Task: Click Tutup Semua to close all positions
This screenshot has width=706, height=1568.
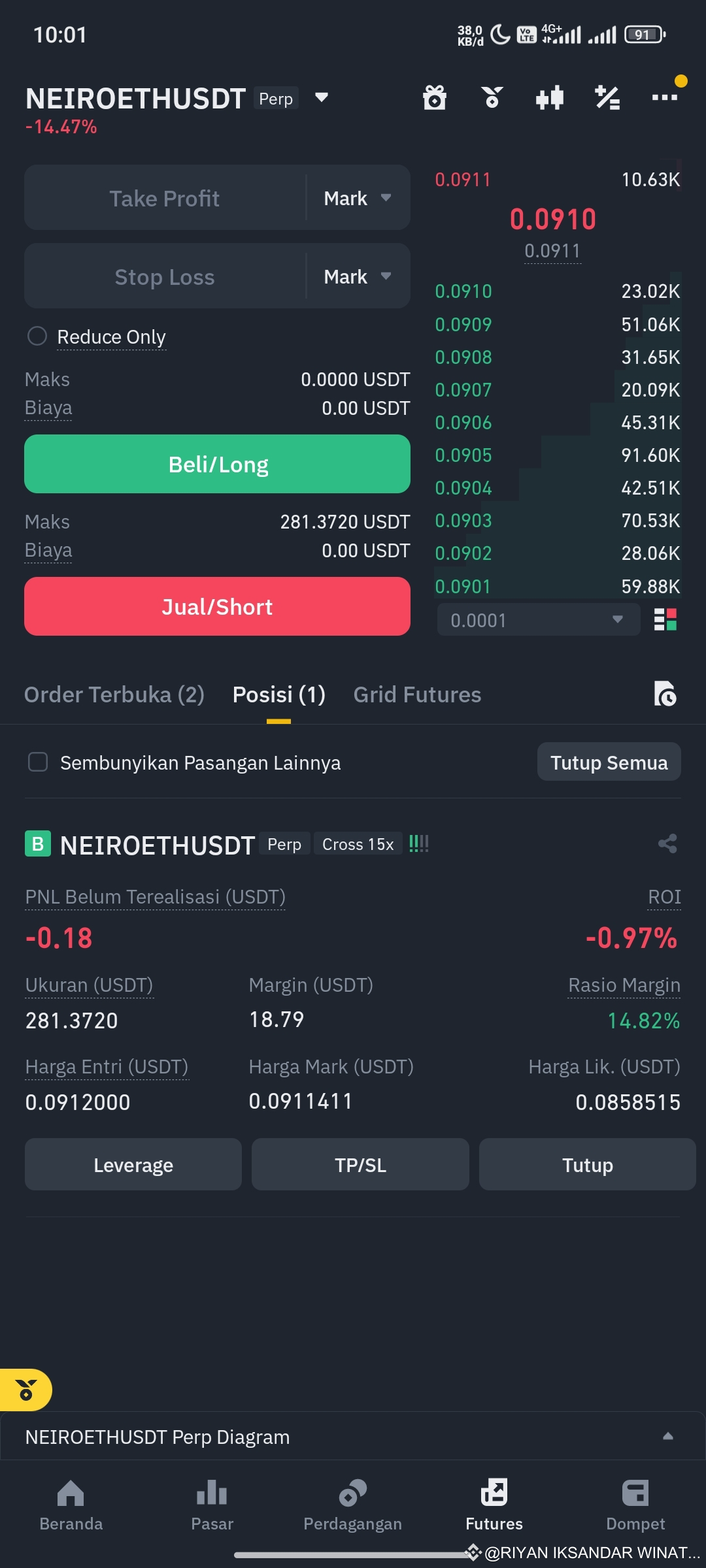Action: tap(608, 762)
